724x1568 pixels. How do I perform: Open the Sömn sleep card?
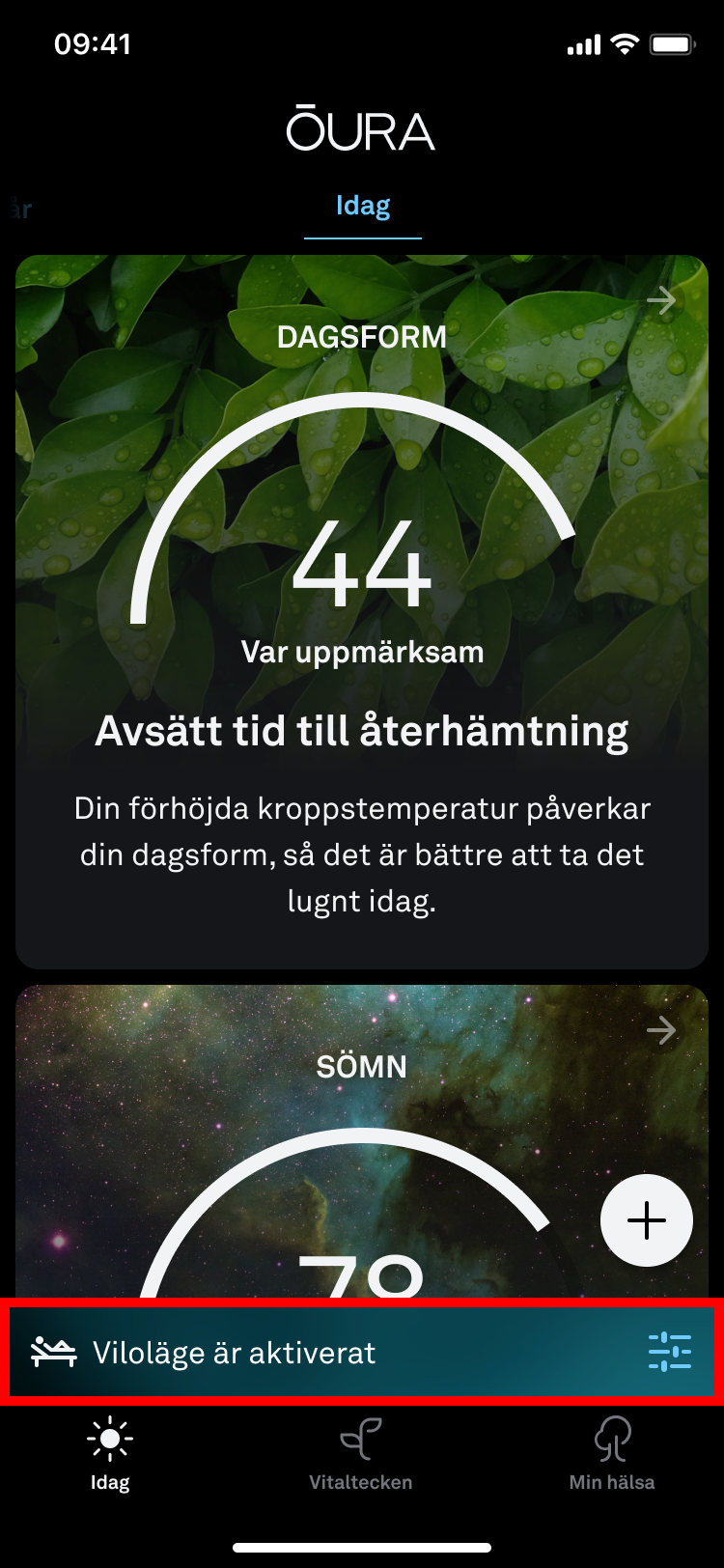click(362, 1141)
